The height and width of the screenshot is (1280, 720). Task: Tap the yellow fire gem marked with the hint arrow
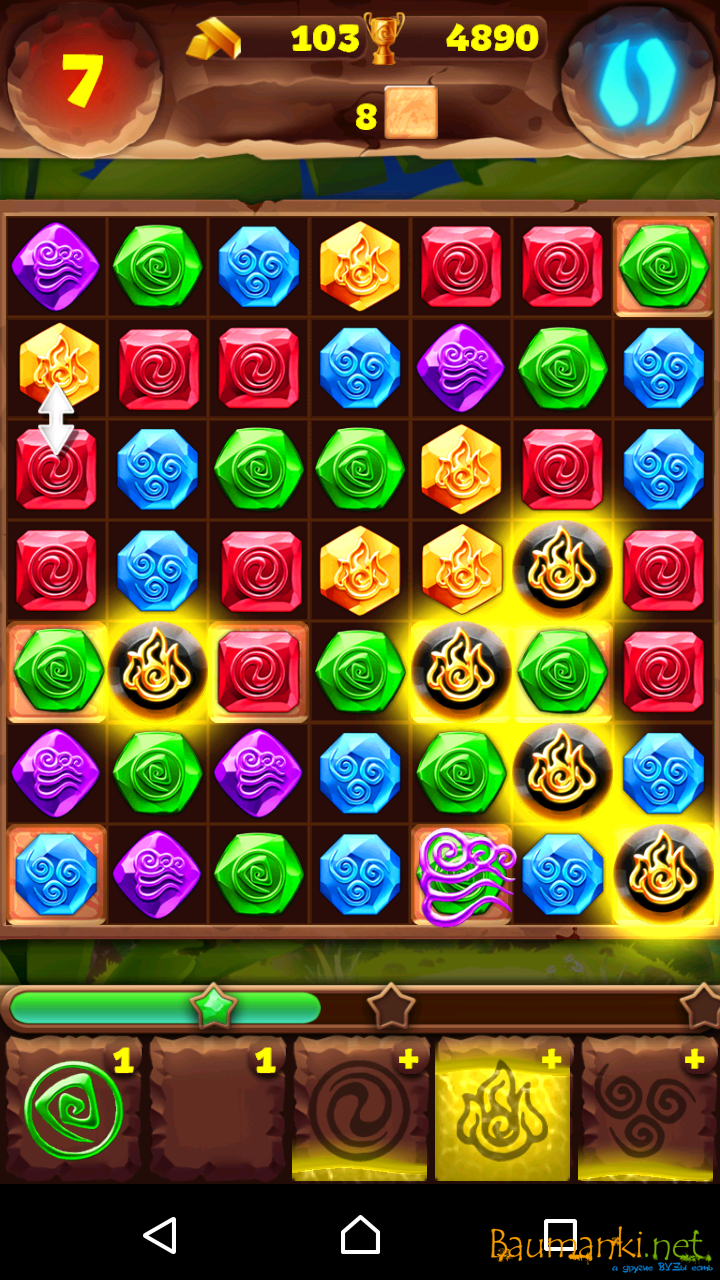(x=58, y=366)
